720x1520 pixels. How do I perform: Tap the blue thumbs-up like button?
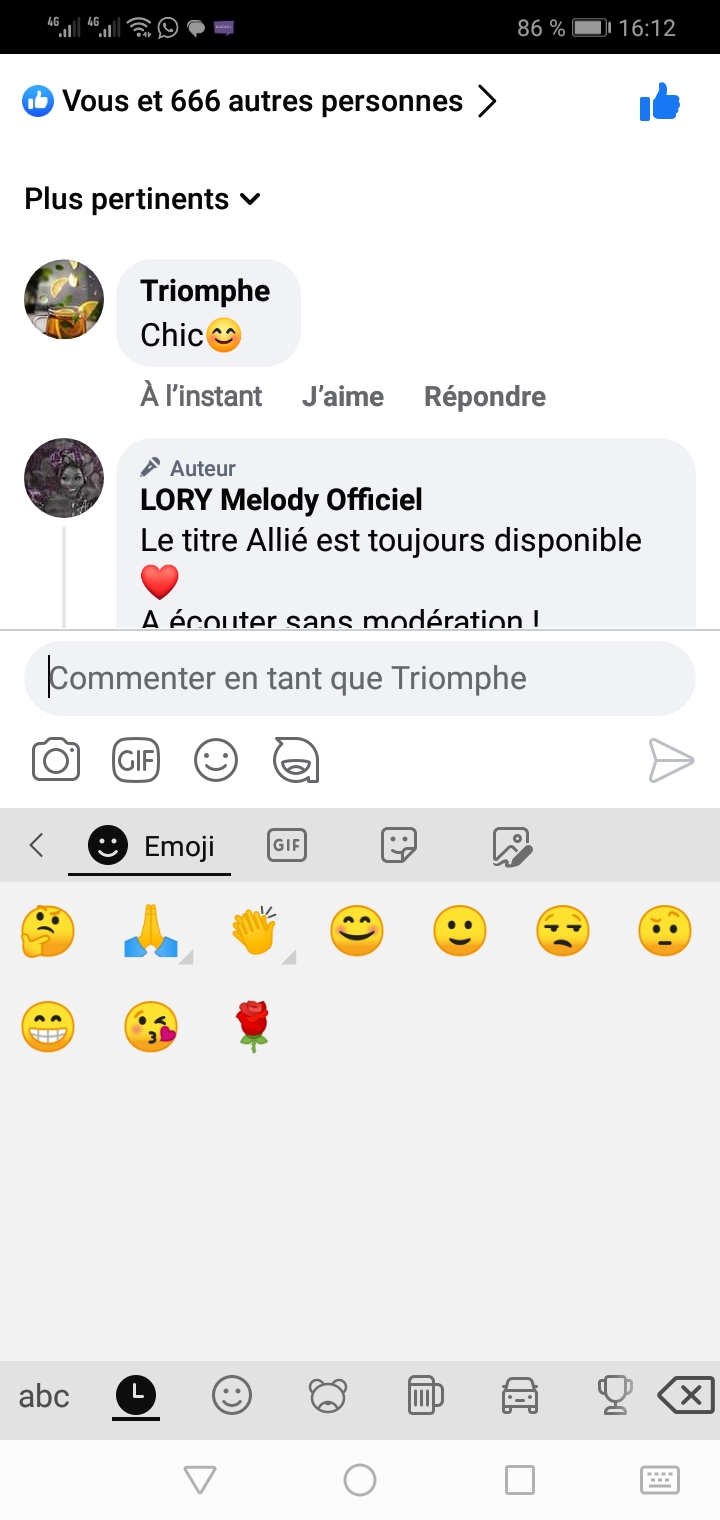point(659,102)
